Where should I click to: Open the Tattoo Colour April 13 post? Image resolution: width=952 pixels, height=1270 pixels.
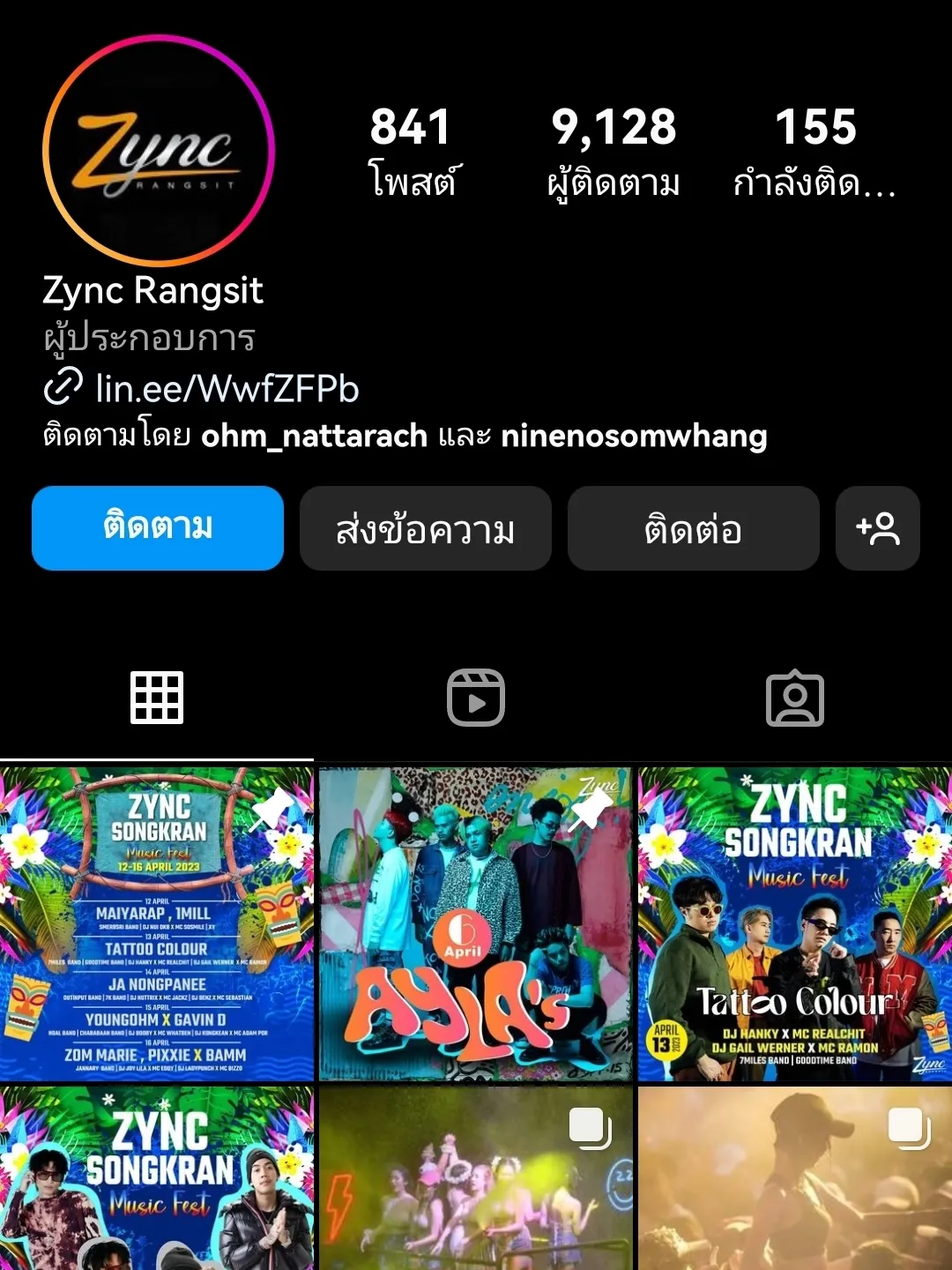coord(793,922)
